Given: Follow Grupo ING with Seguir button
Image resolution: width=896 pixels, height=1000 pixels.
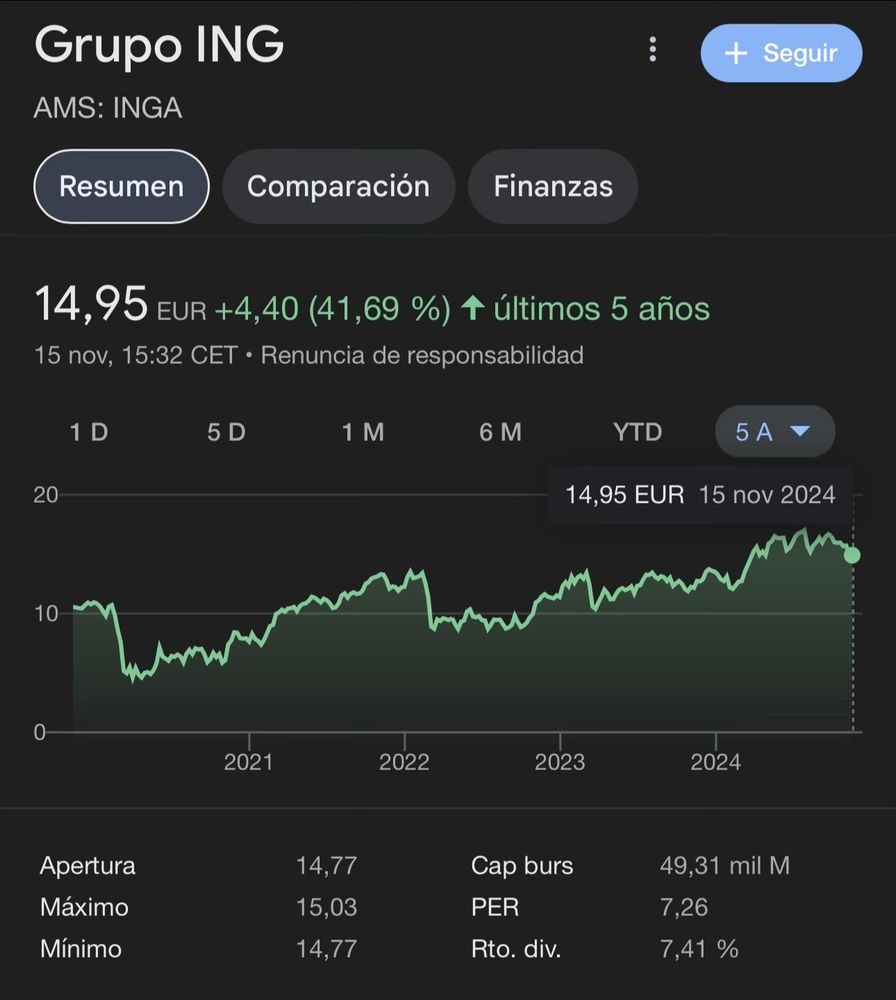Looking at the screenshot, I should pyautogui.click(x=781, y=53).
